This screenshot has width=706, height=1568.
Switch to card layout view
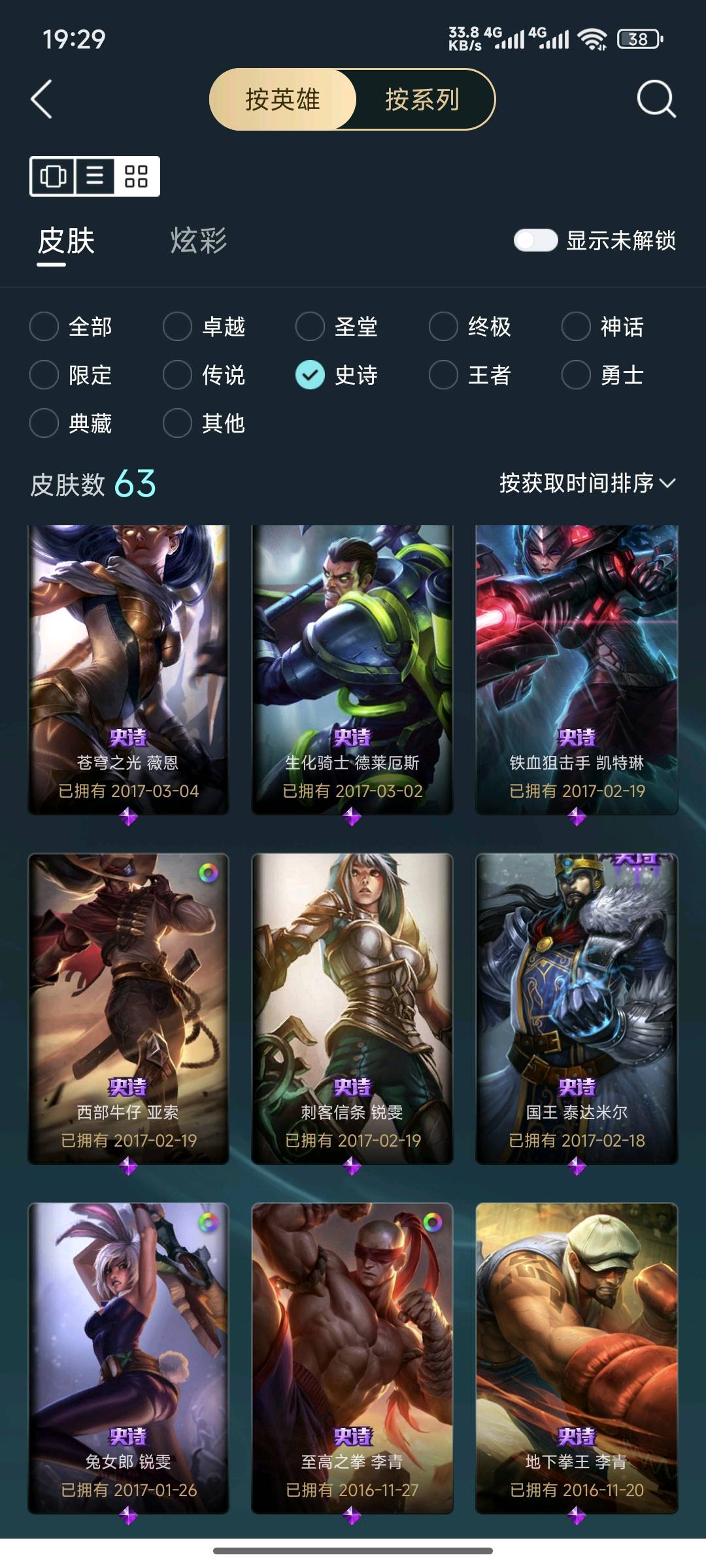click(x=54, y=176)
